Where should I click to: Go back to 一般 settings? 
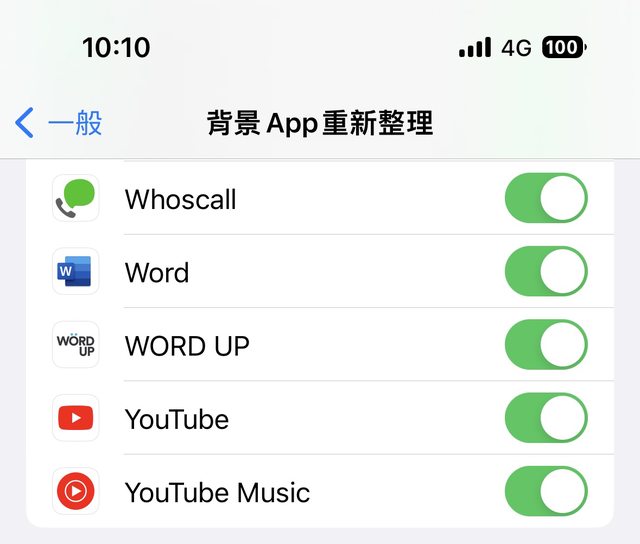[x=60, y=123]
